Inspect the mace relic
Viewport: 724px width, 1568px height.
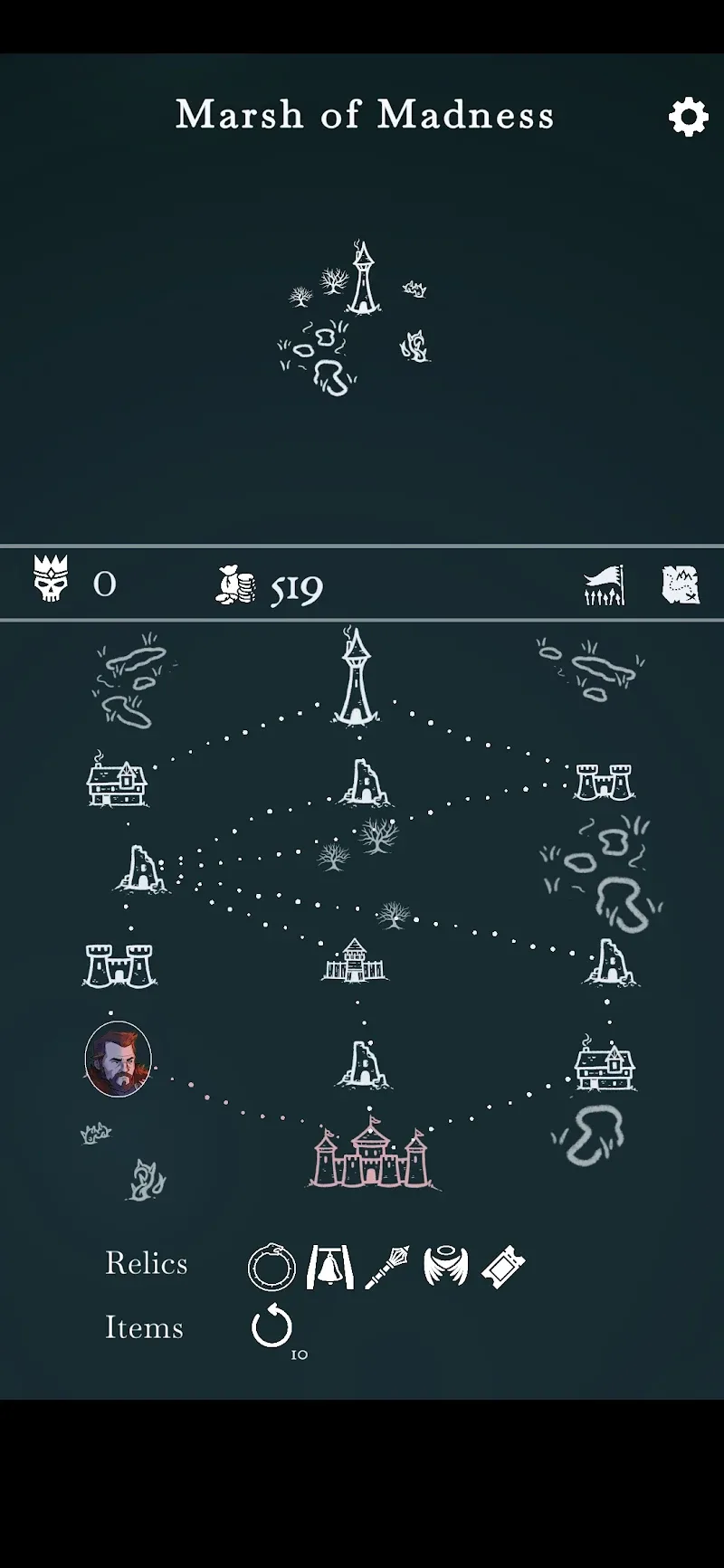387,1266
